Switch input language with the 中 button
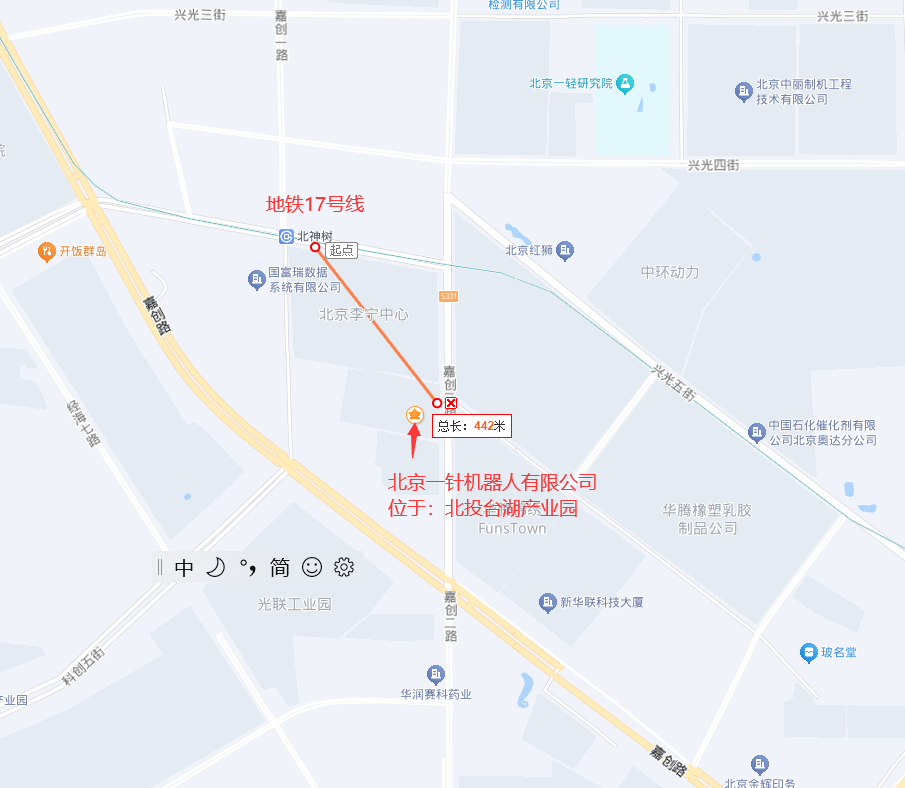The width and height of the screenshot is (905, 788). coord(184,568)
